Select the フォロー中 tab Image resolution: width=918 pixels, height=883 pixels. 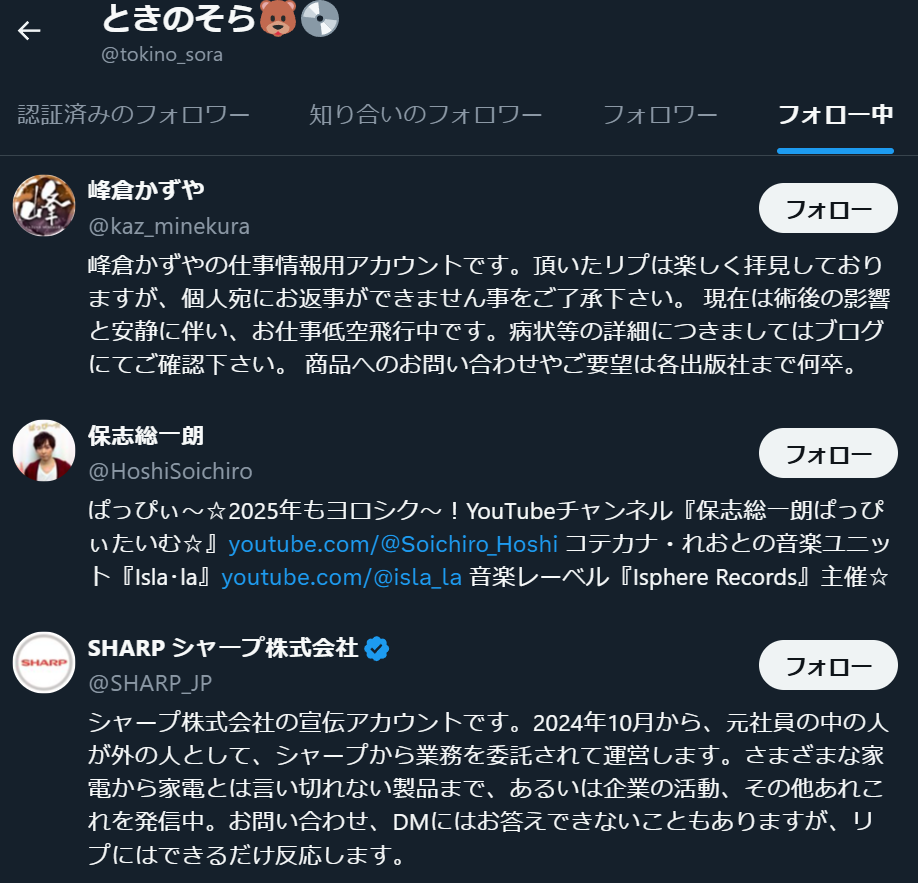[835, 115]
